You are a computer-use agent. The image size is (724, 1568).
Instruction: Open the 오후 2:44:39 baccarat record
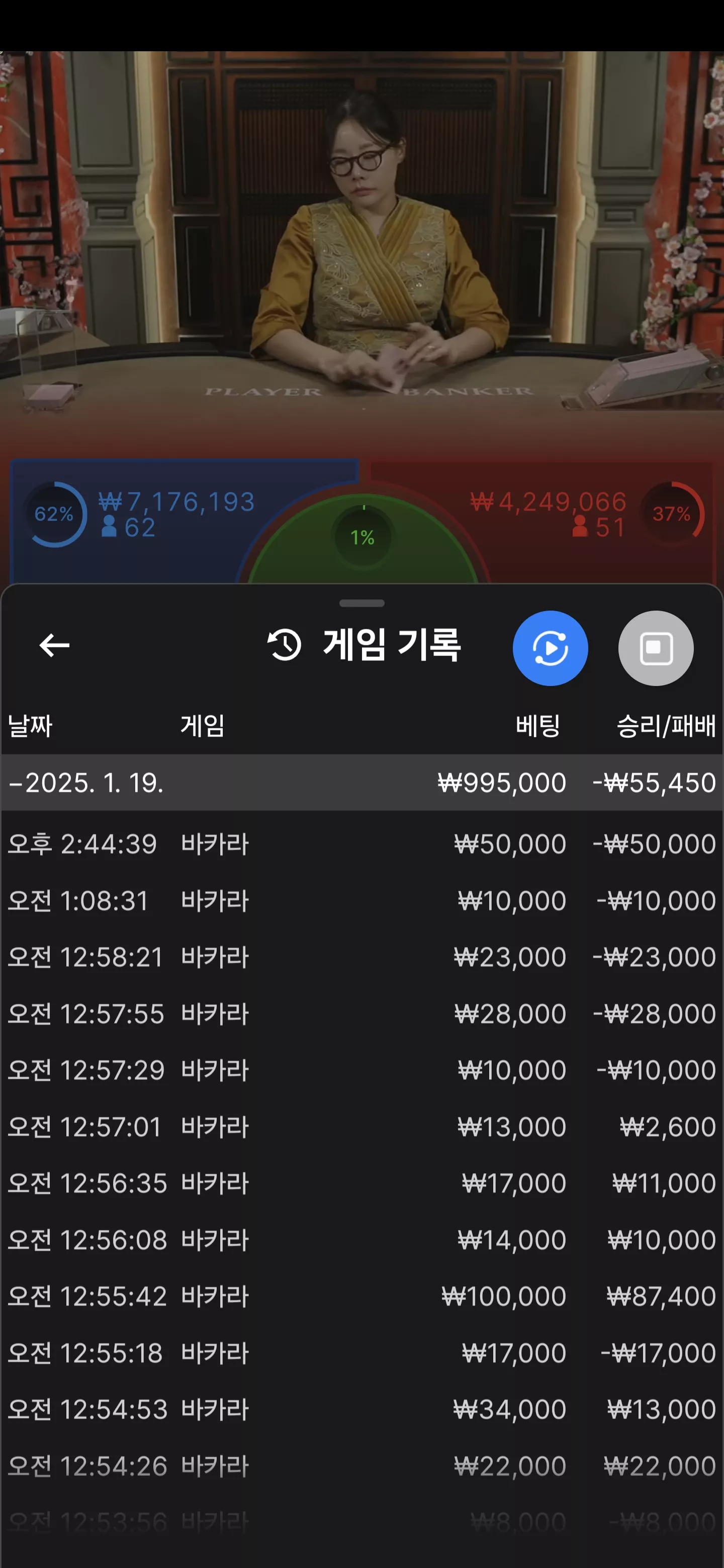[361, 844]
